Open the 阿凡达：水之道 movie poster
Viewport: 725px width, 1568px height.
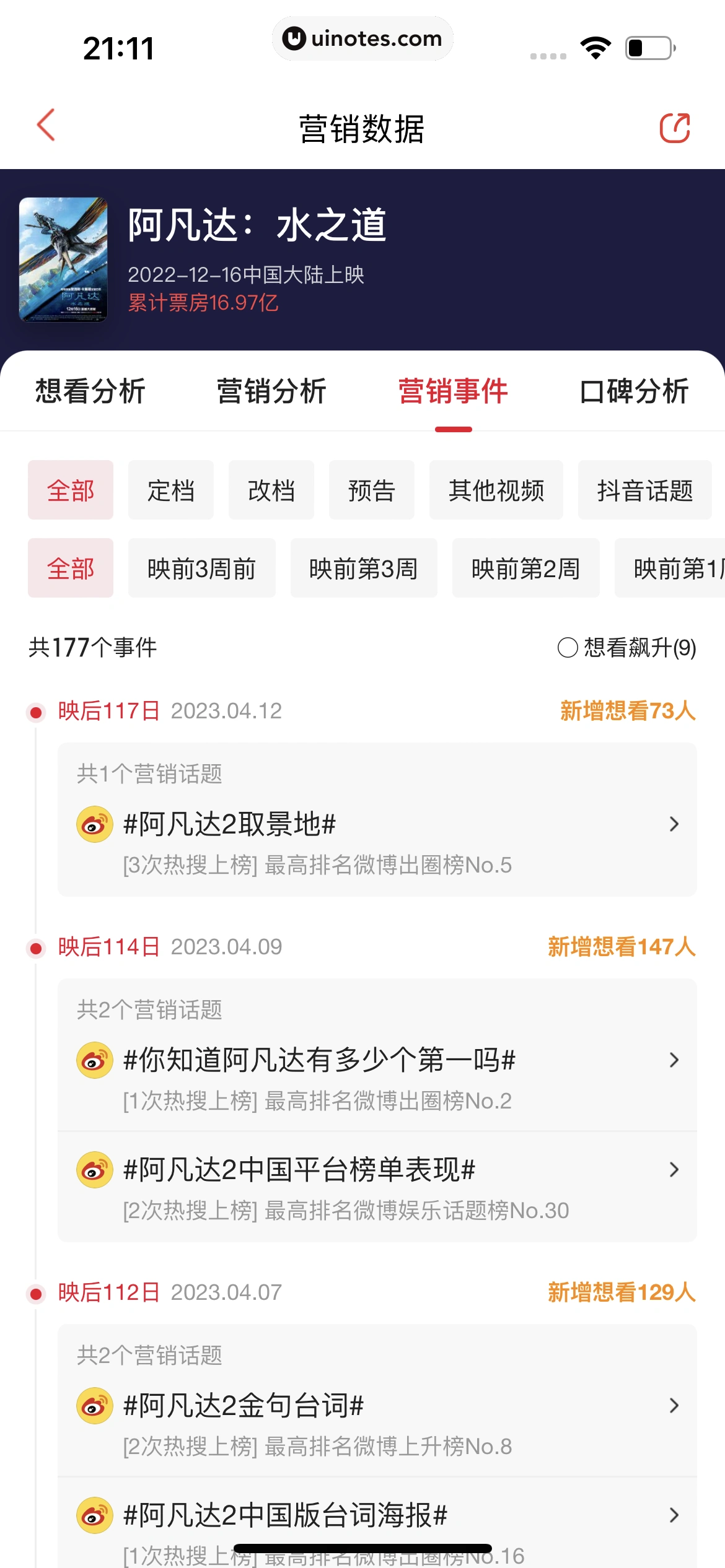point(63,260)
